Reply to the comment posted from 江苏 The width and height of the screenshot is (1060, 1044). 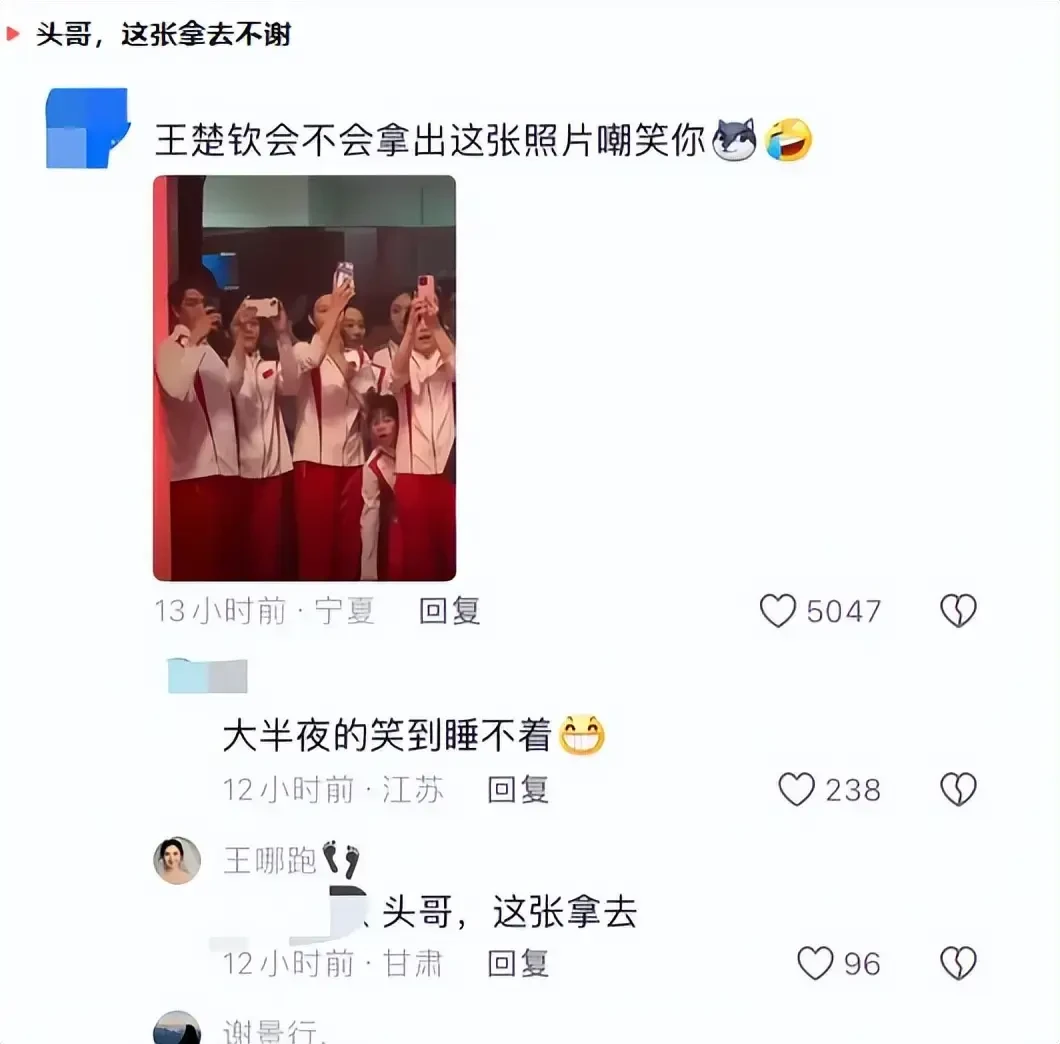(x=517, y=790)
